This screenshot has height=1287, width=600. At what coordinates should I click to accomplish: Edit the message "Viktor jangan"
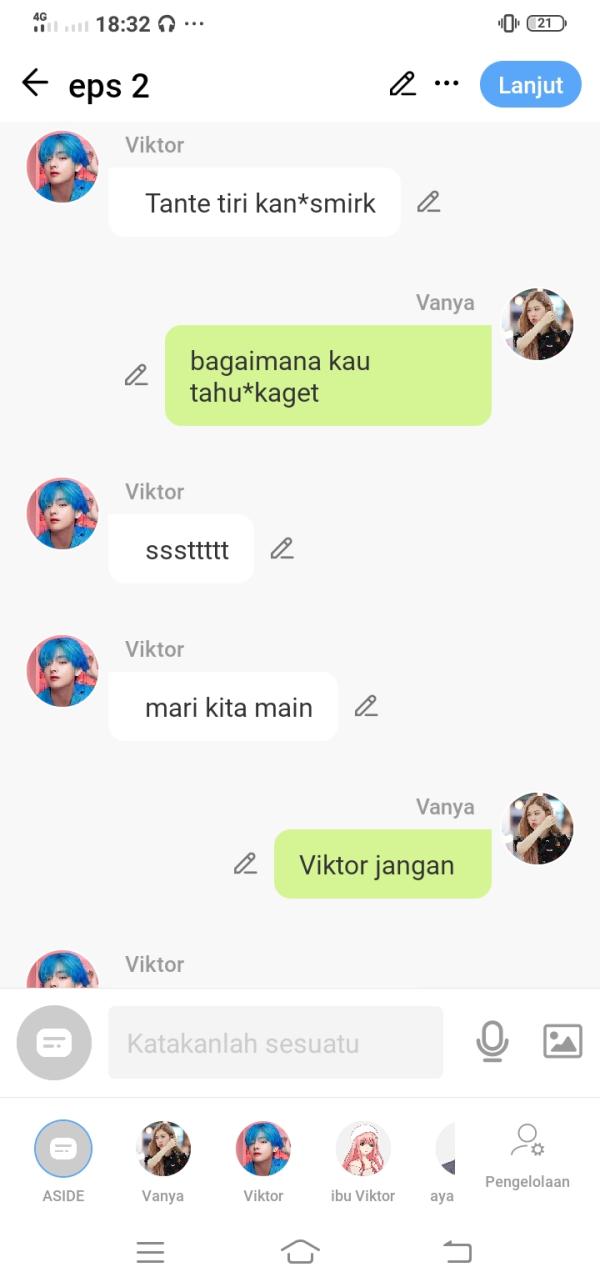pos(245,863)
